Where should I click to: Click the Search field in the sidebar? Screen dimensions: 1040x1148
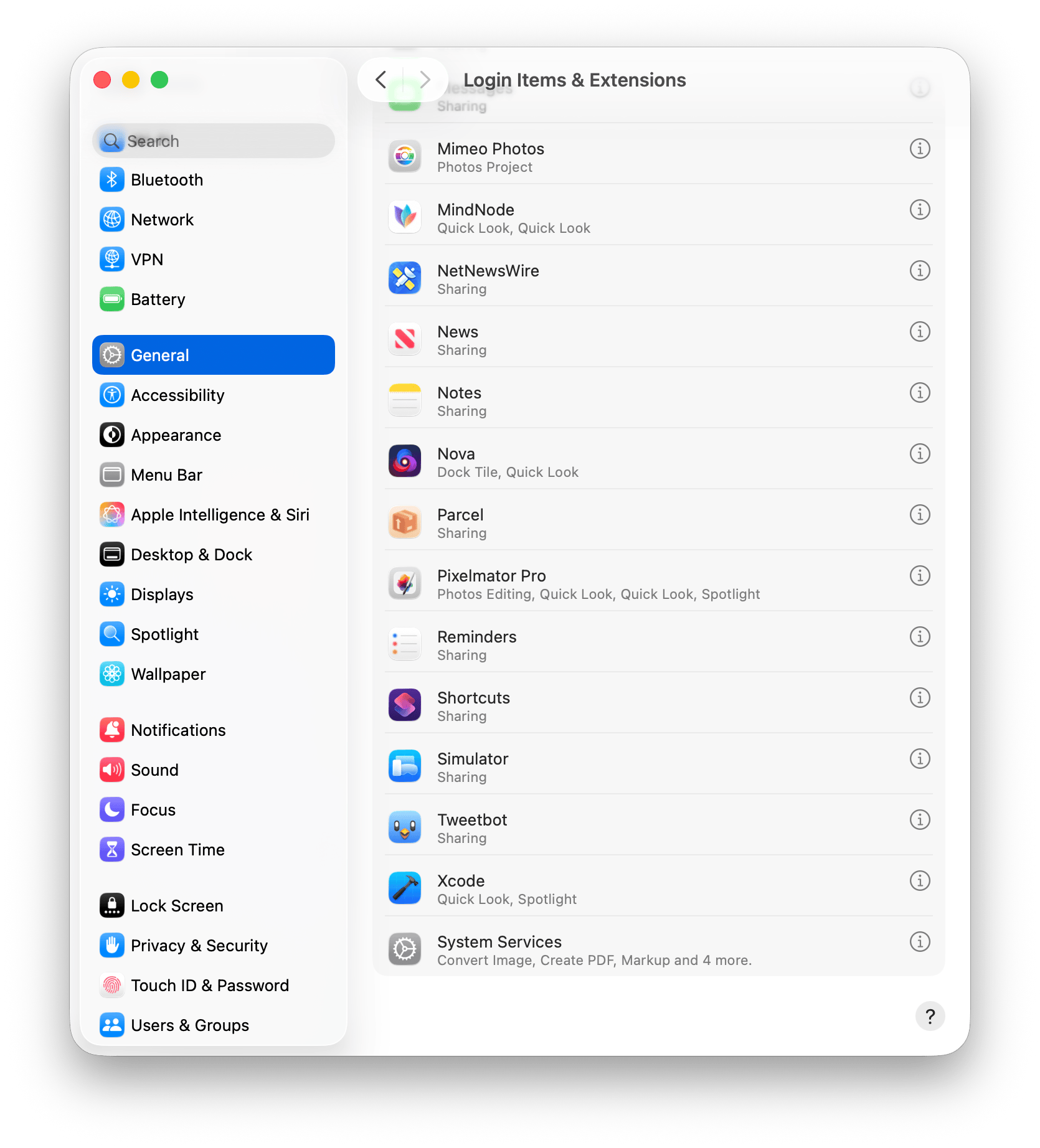(214, 141)
